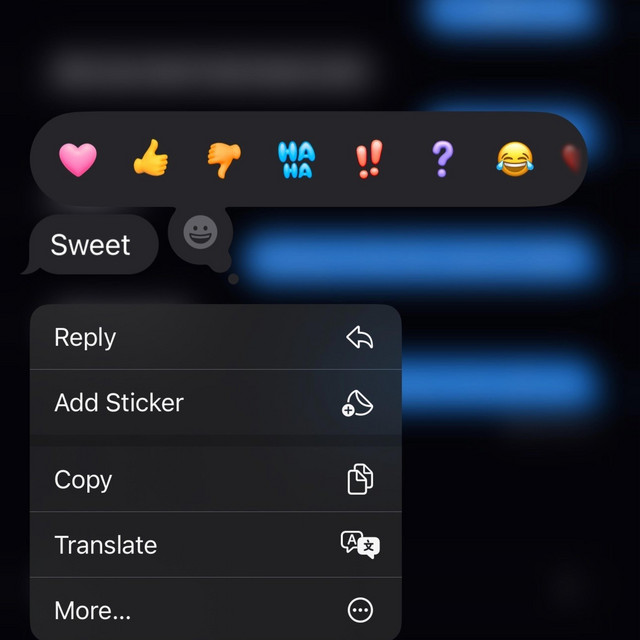React with the thumbs down tapback
Image resolution: width=640 pixels, height=640 pixels.
pos(224,159)
